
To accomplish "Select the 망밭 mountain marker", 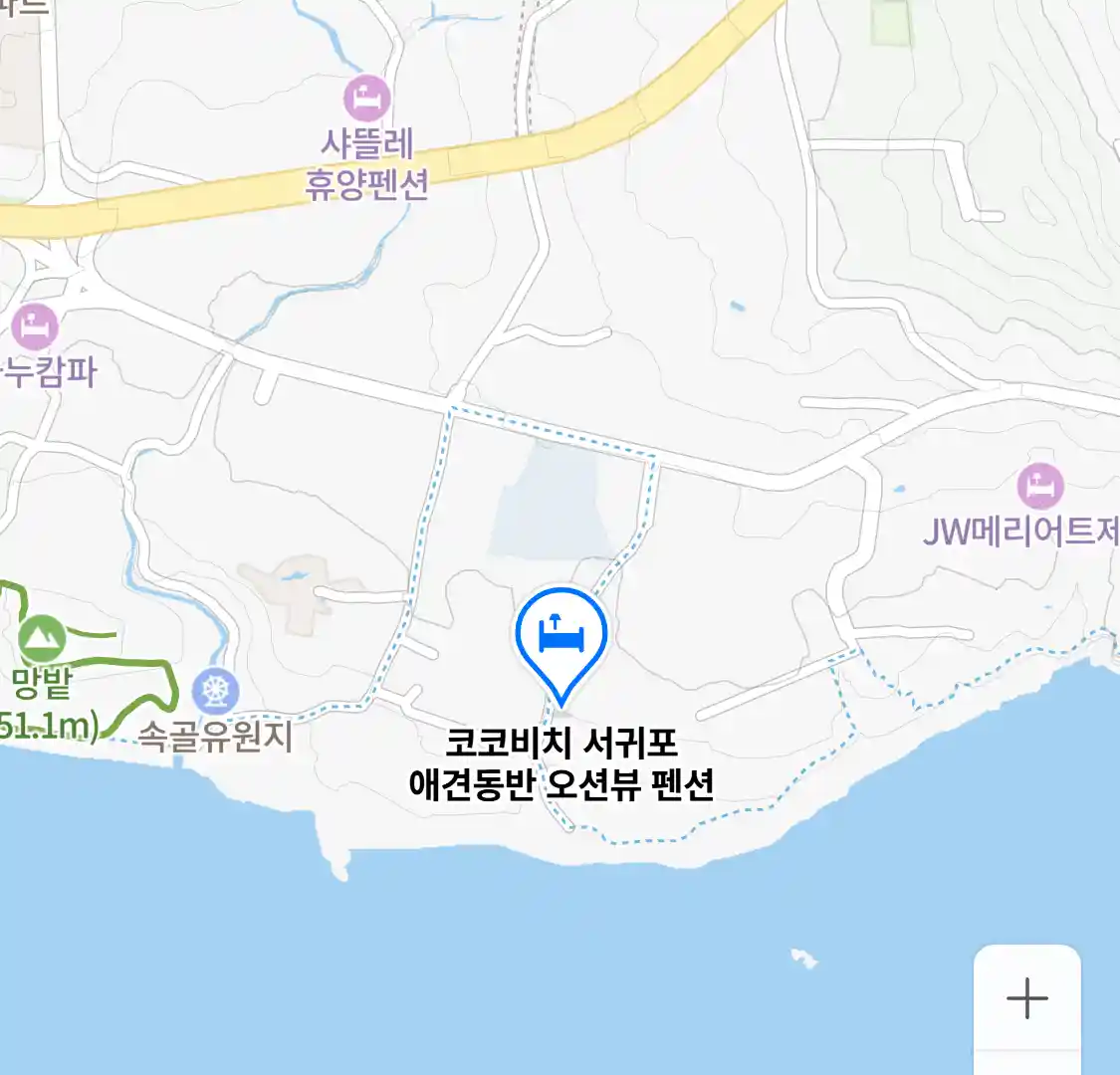I will (41, 639).
